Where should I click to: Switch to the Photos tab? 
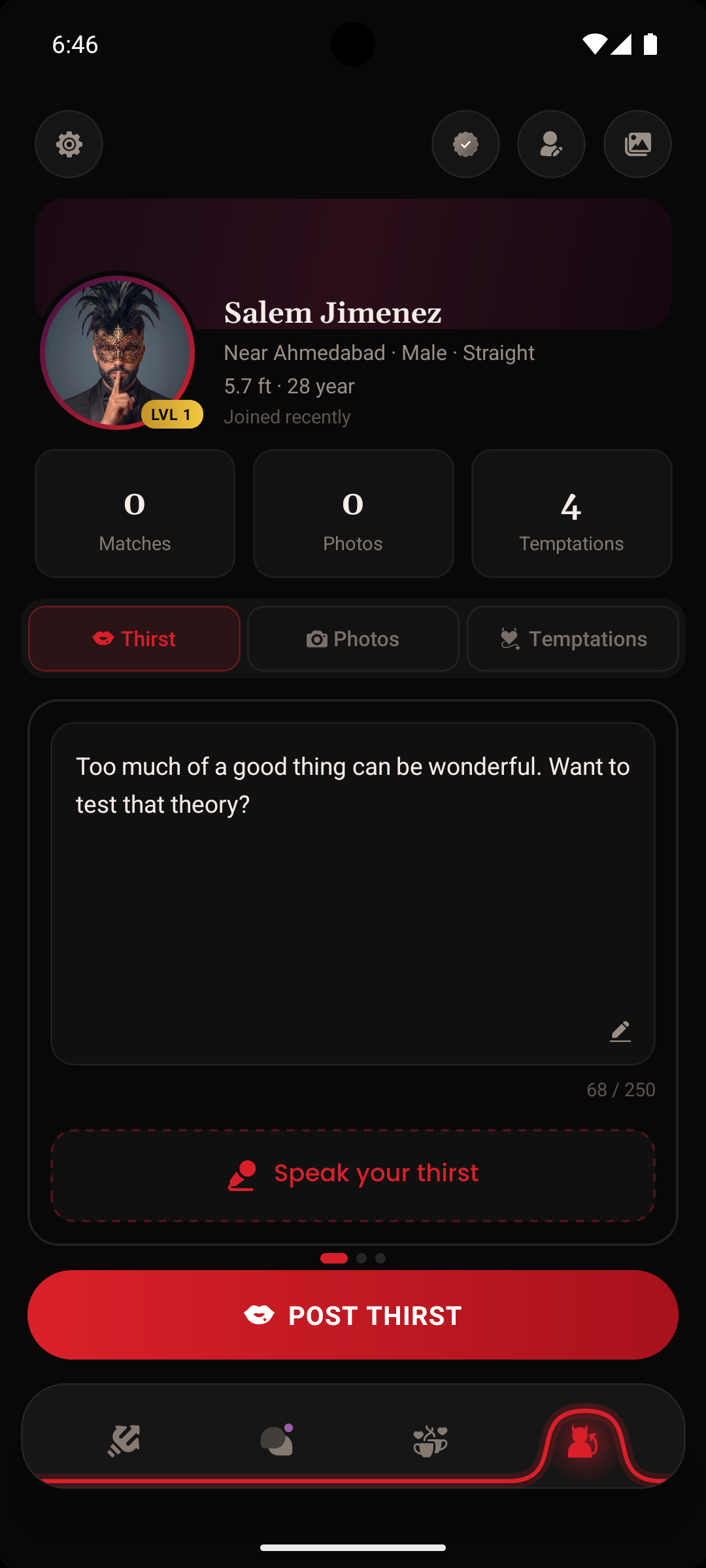(x=353, y=638)
